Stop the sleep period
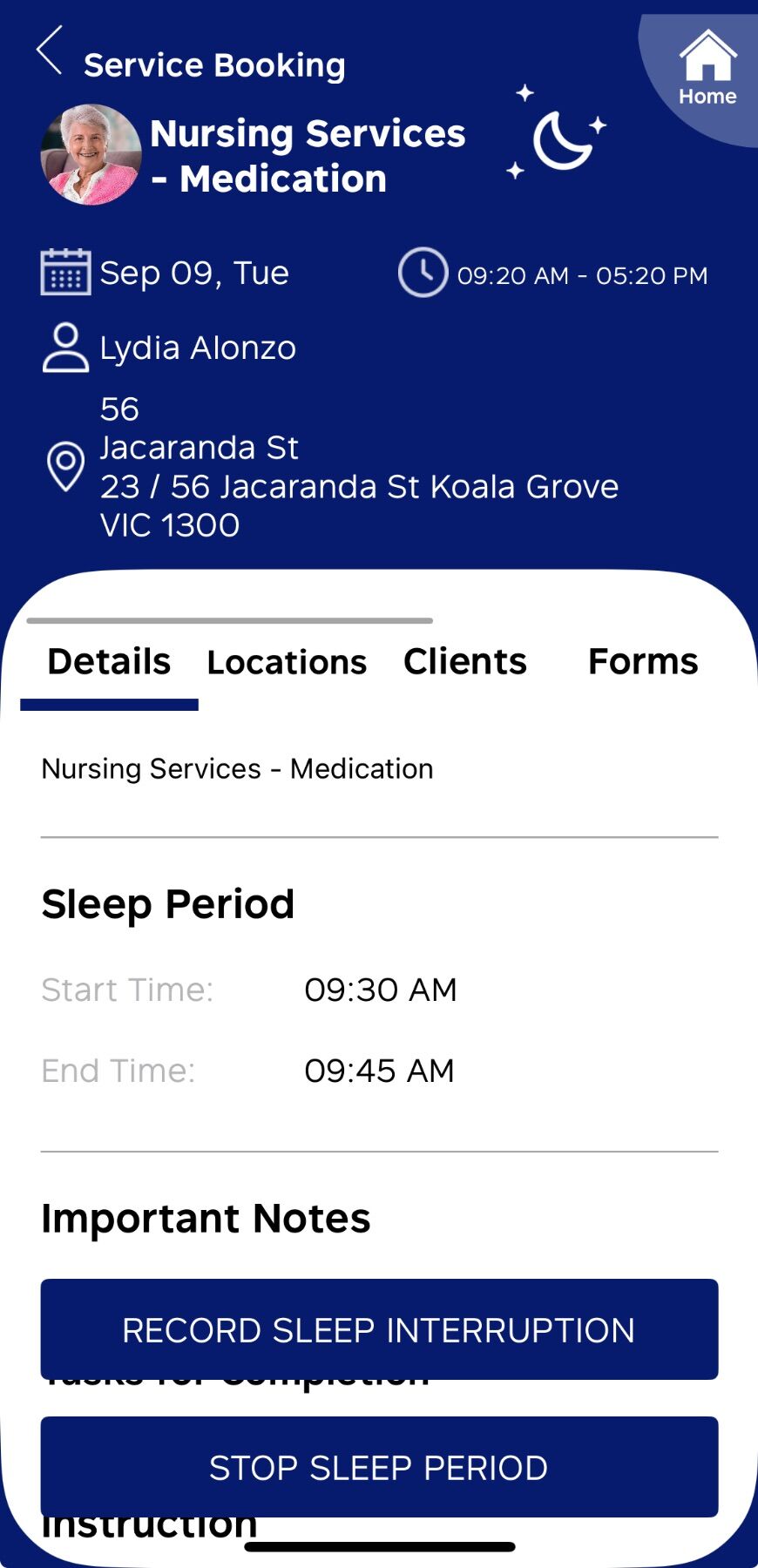 379,1467
